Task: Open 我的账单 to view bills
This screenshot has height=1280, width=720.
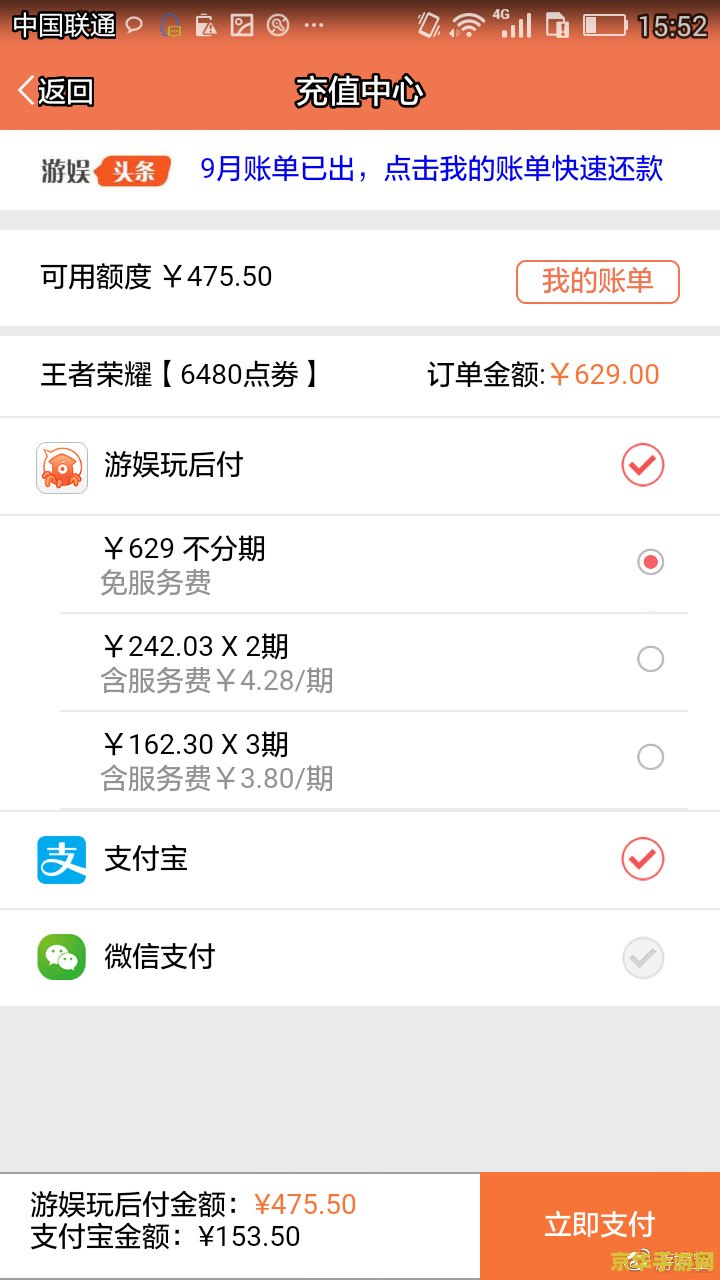Action: pyautogui.click(x=597, y=281)
